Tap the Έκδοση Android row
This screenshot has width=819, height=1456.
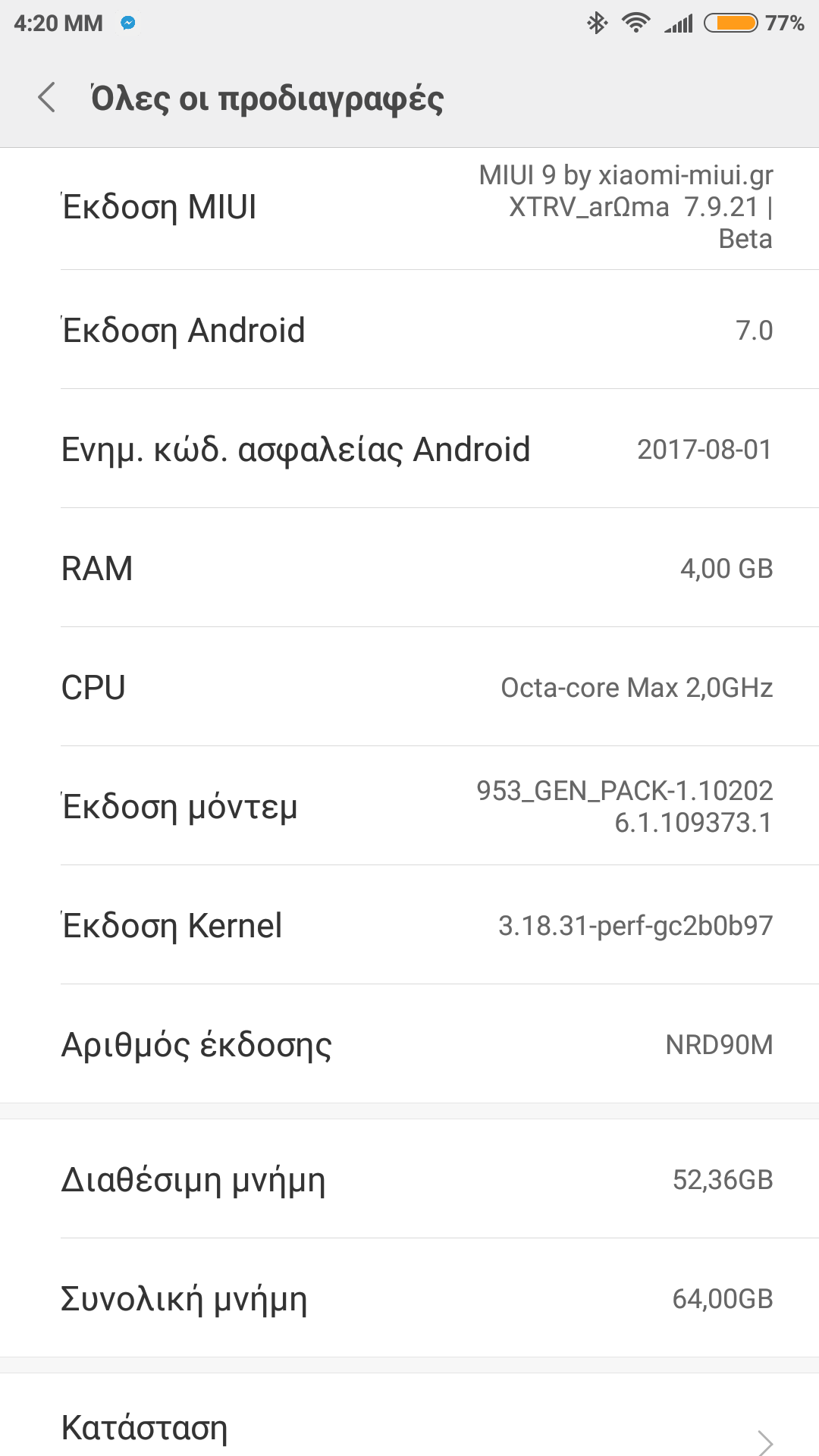click(x=409, y=330)
